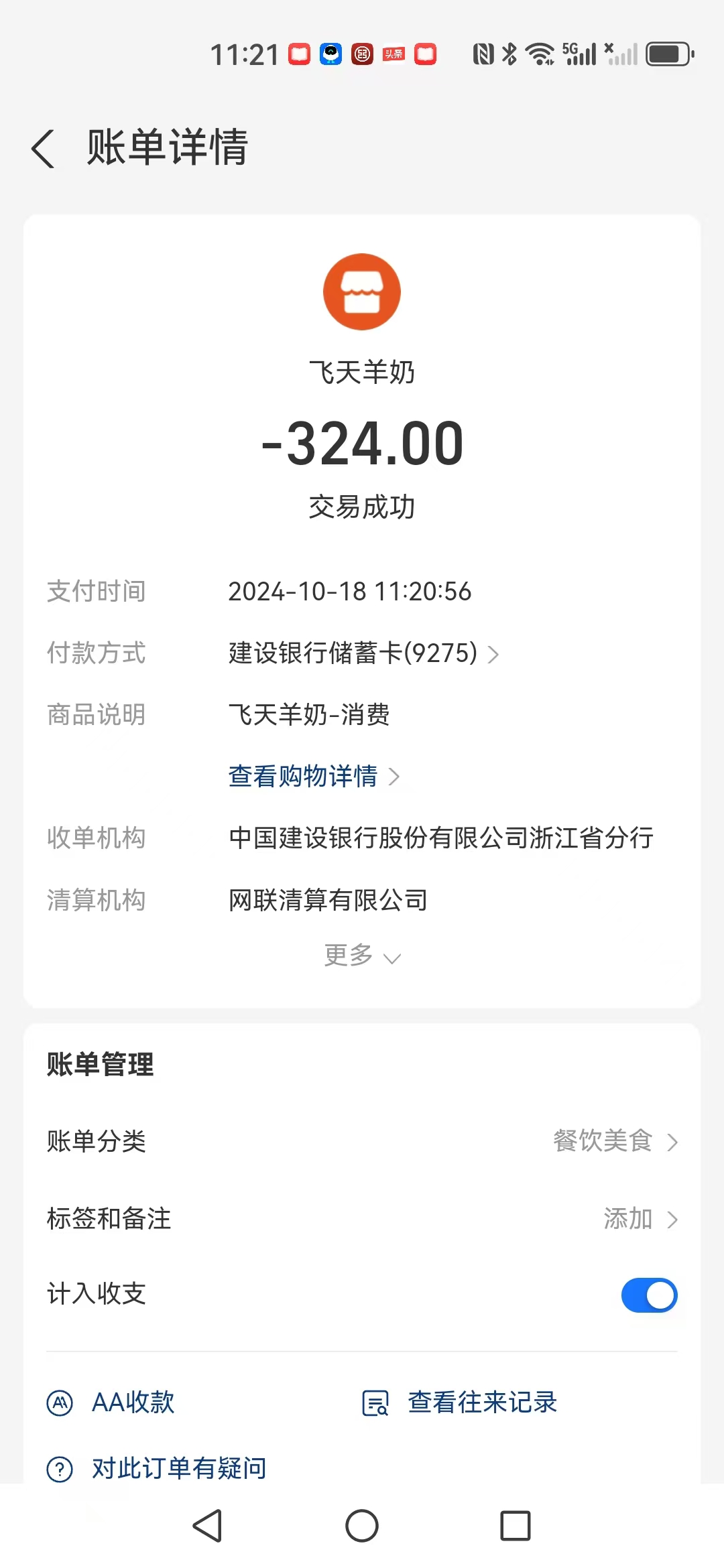Toggle 计入收支 switch off

click(649, 1295)
